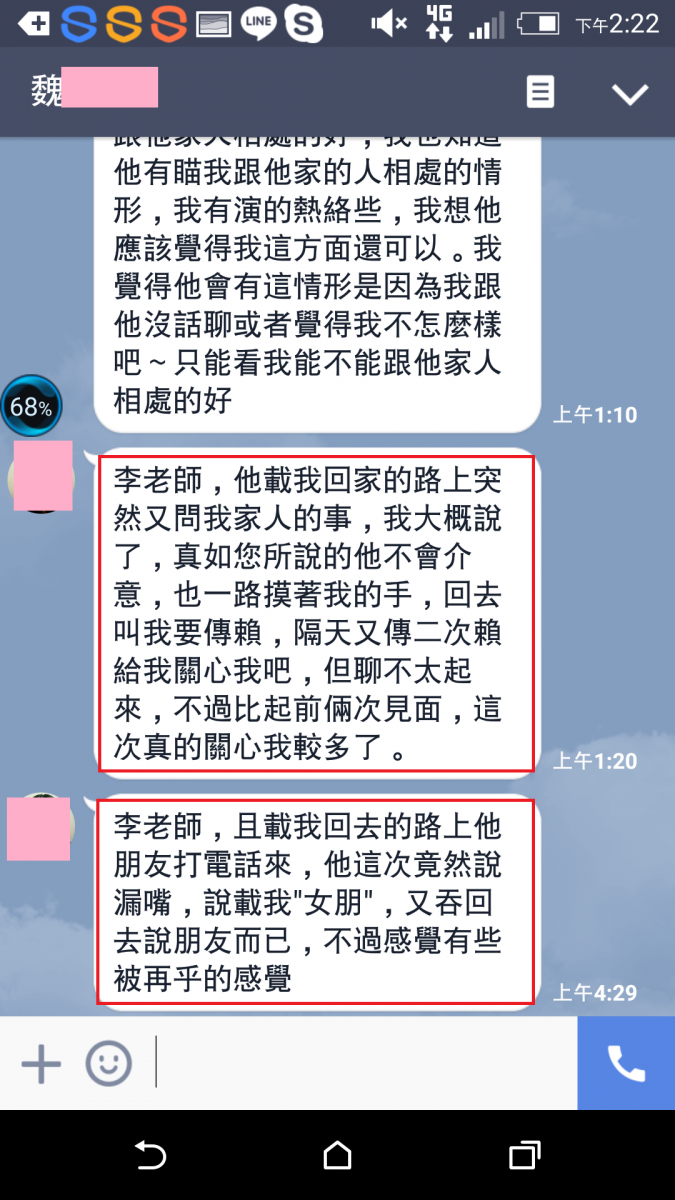675x1200 pixels.
Task: Open the notes icon in chat header
Action: click(540, 93)
